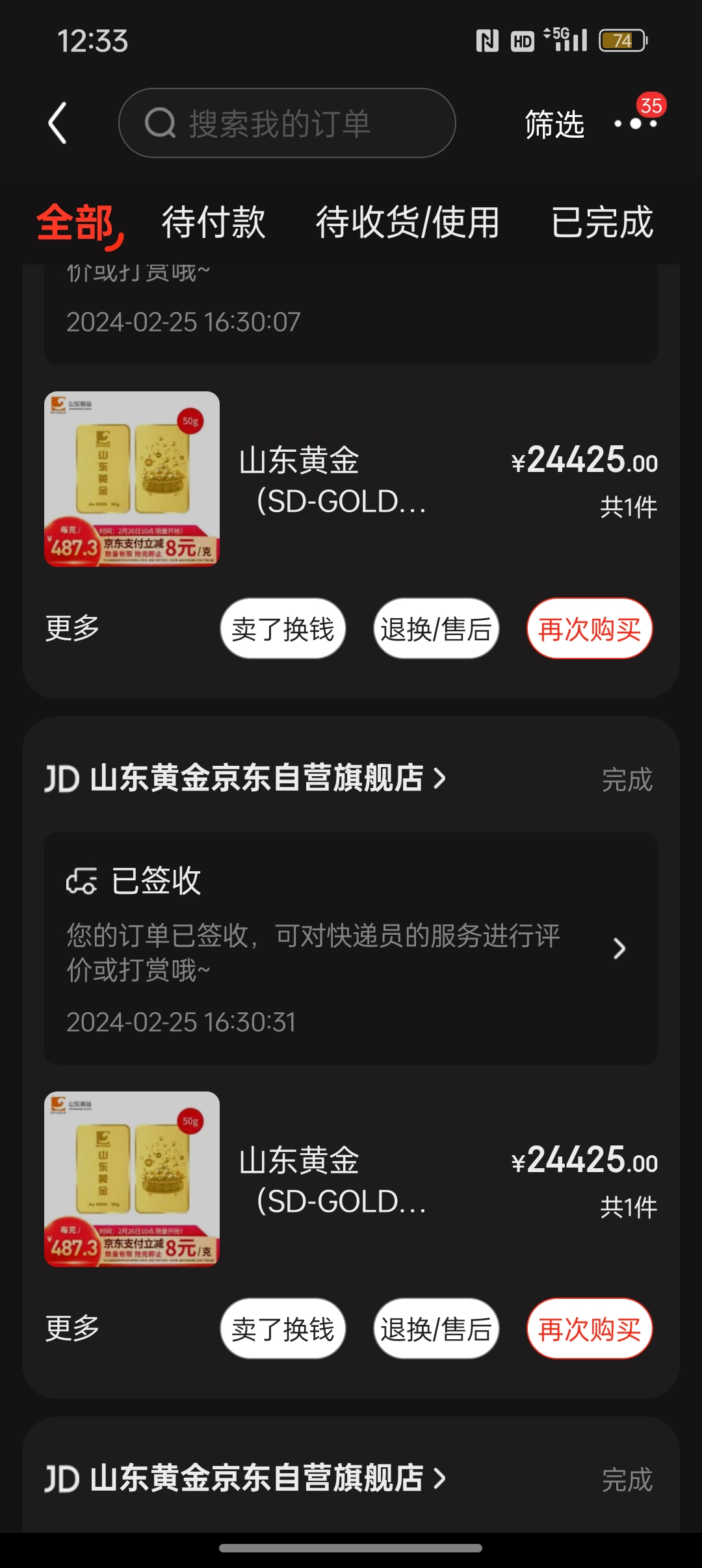The height and width of the screenshot is (1568, 702).
Task: Open the gold bar product from the 16:30:07 order
Action: click(132, 479)
